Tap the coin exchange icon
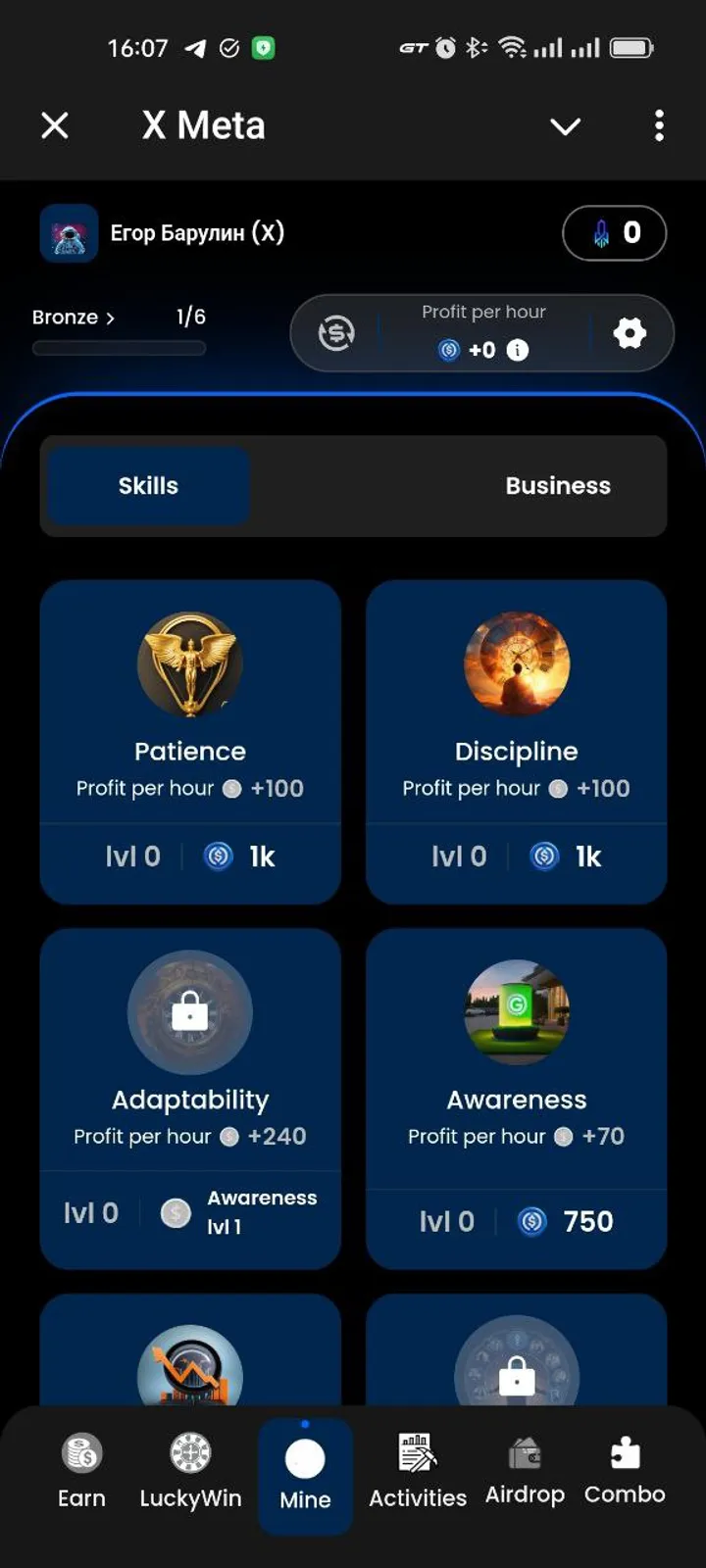The width and height of the screenshot is (706, 1568). click(336, 333)
